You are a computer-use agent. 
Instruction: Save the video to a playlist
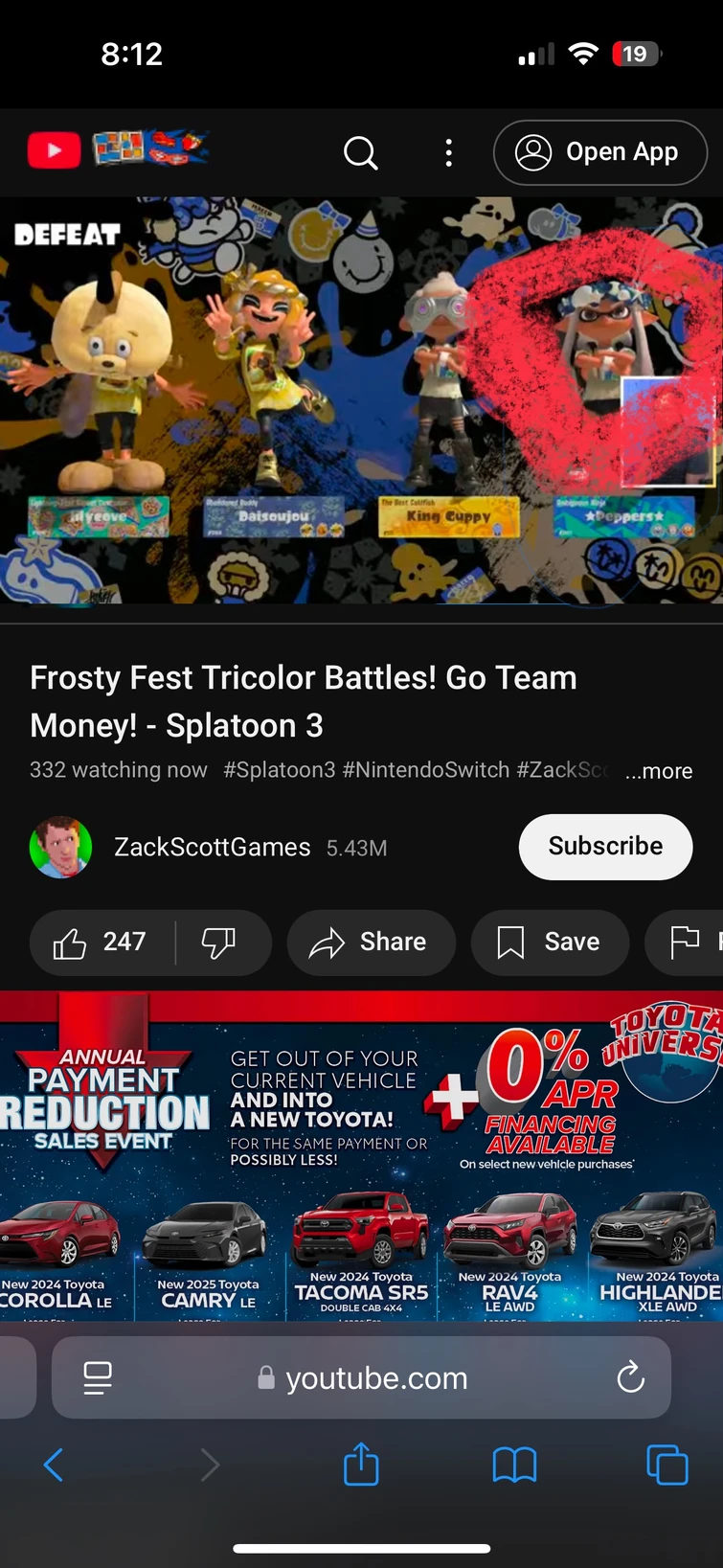point(550,943)
